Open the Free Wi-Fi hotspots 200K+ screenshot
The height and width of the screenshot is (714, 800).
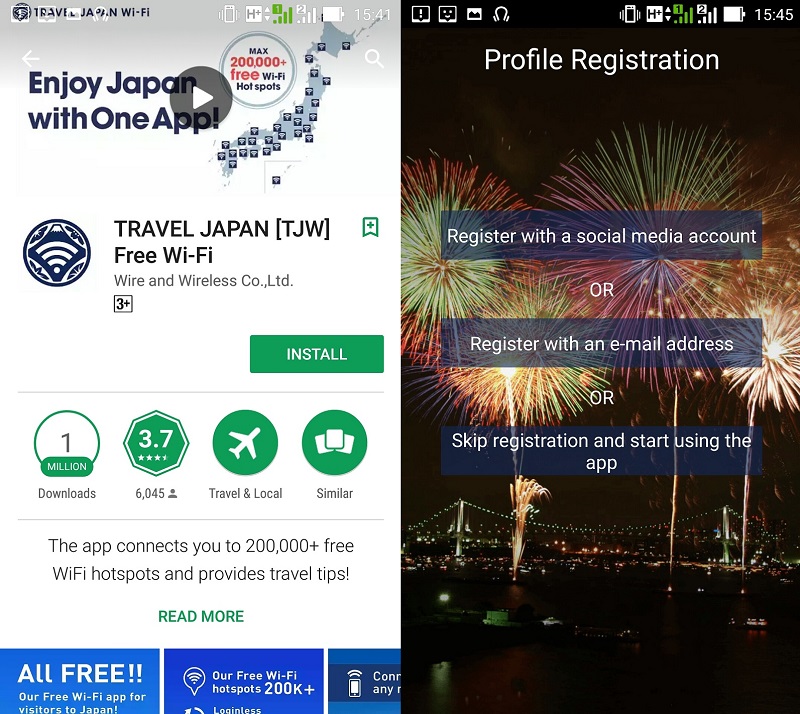244,682
